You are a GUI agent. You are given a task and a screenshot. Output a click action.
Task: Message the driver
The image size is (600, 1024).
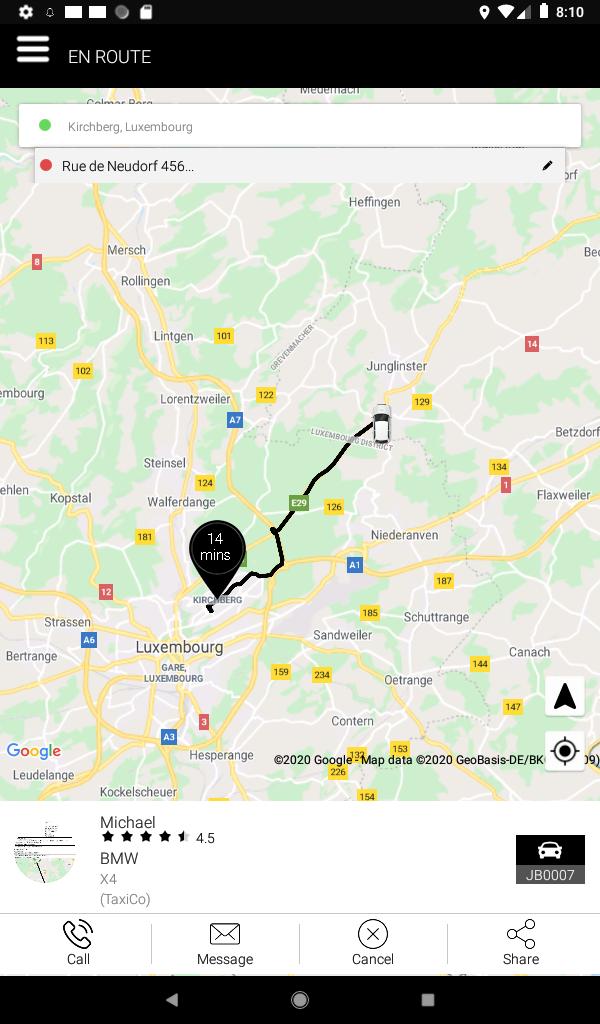pos(225,943)
